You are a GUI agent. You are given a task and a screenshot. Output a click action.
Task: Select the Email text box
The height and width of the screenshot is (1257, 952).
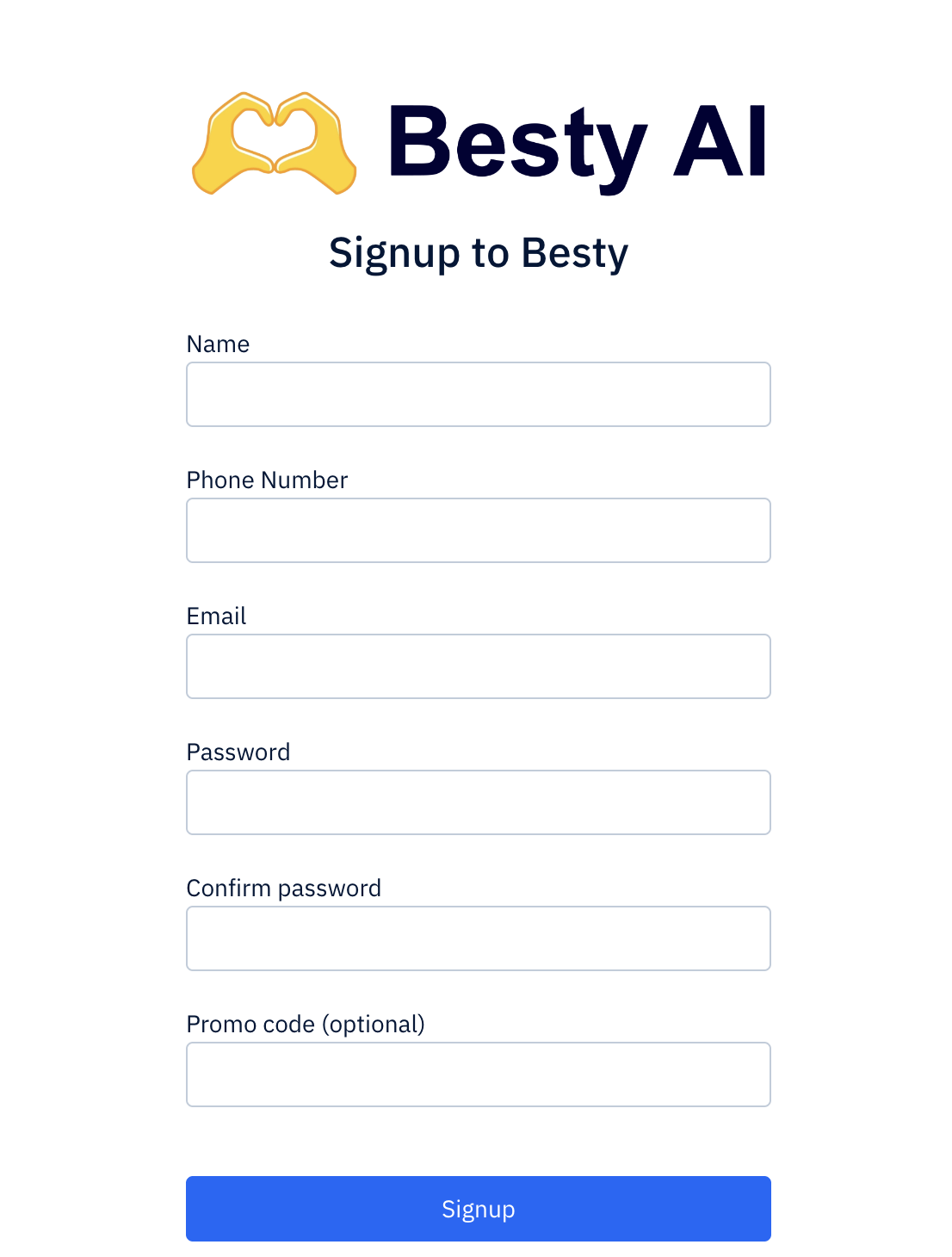click(x=478, y=666)
